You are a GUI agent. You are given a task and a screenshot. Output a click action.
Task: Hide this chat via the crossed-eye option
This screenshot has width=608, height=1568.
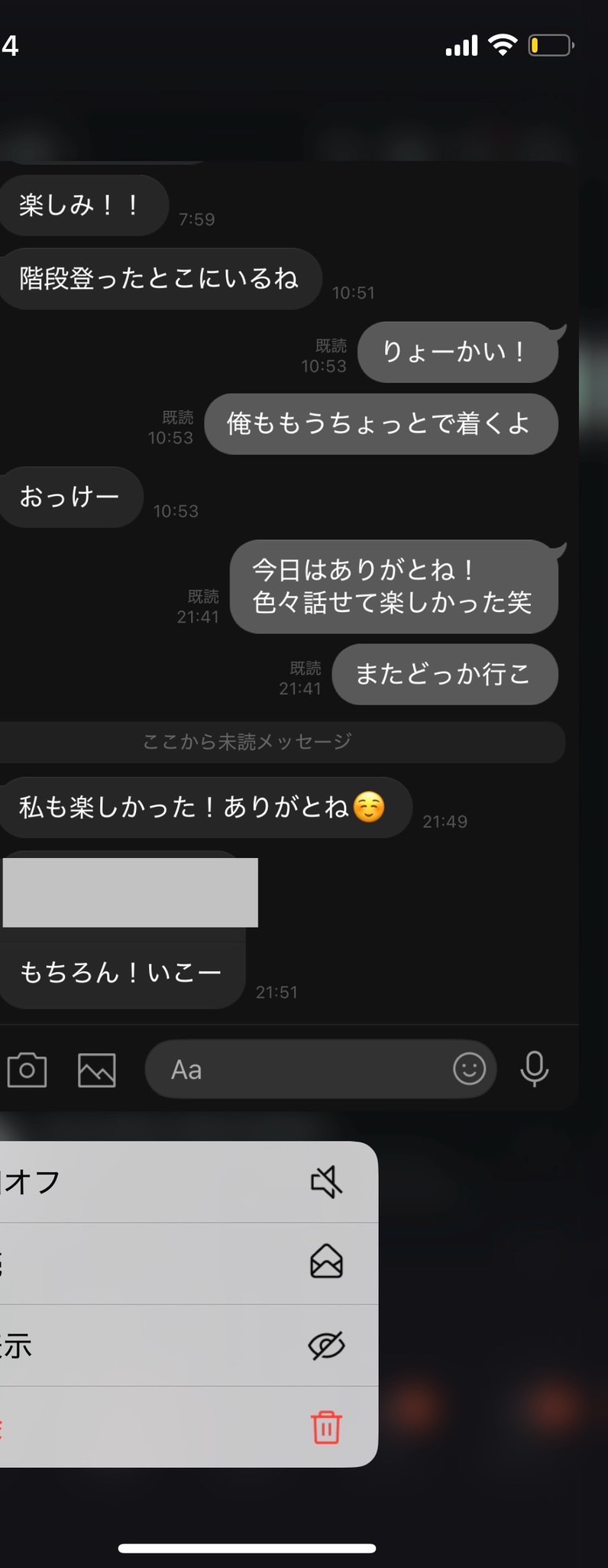point(183,1346)
